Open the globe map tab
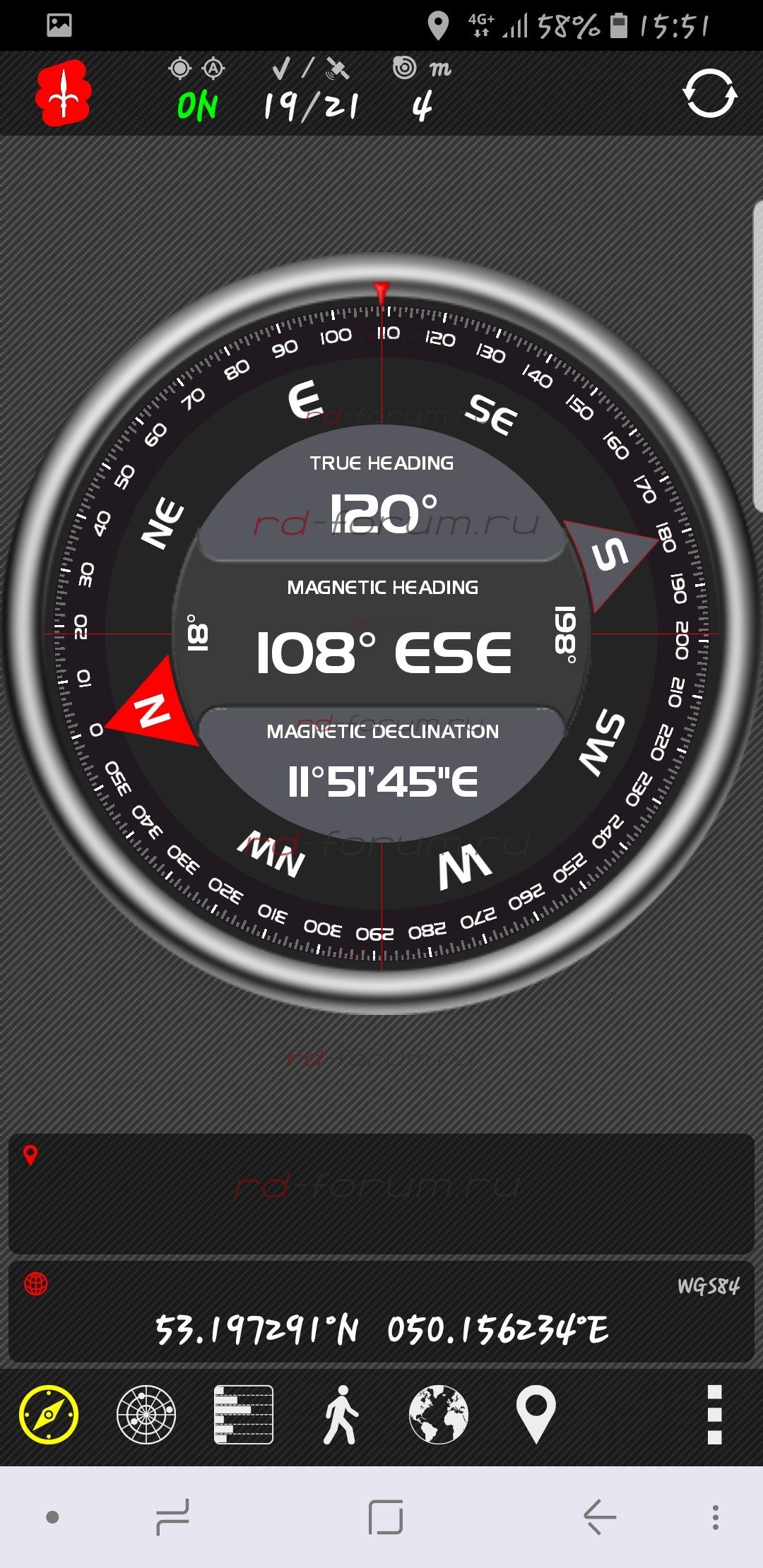The width and height of the screenshot is (763, 1568). [438, 1415]
